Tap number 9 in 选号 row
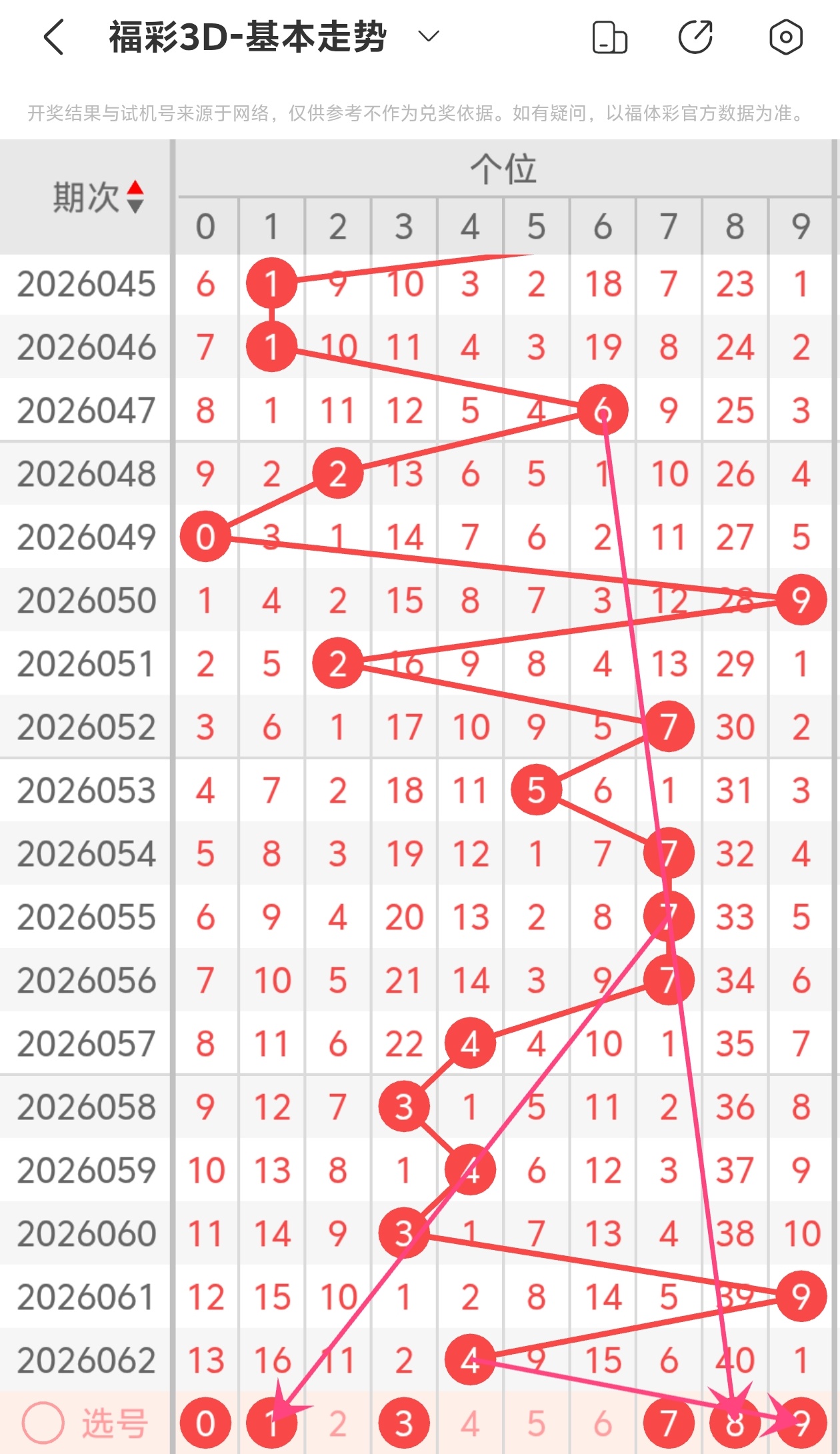 point(801,1423)
